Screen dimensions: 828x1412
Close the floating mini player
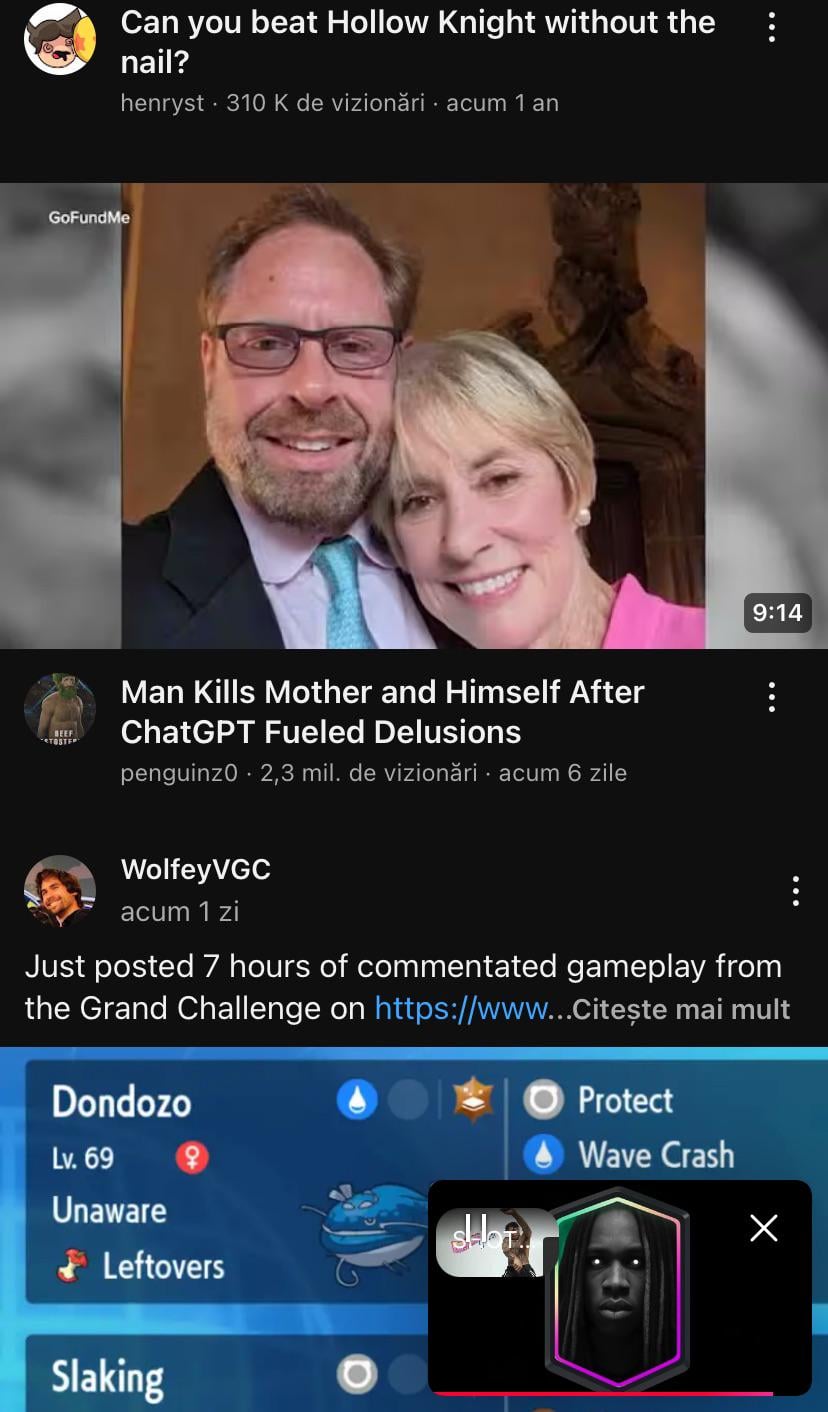[x=763, y=1228]
